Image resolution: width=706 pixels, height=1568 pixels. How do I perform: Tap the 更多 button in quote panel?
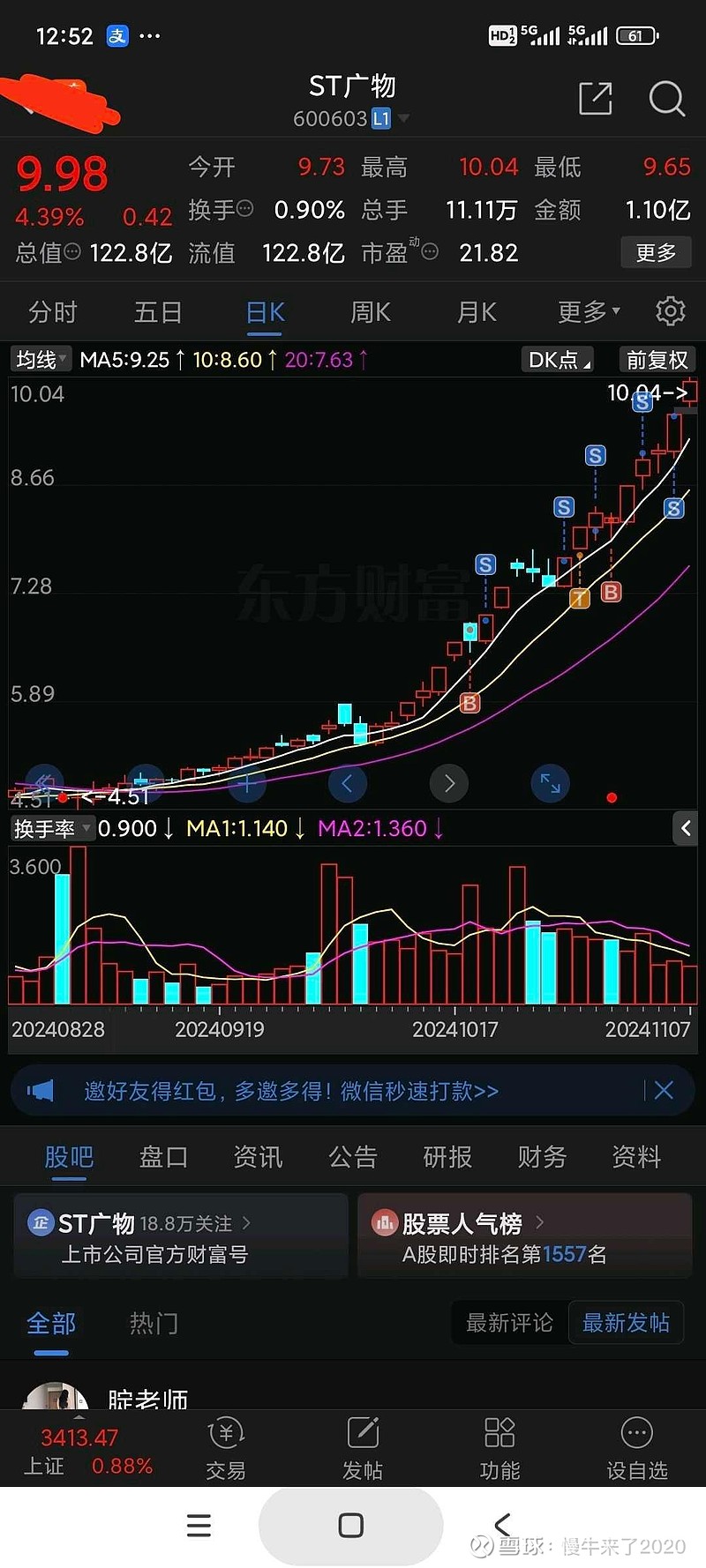(x=656, y=253)
